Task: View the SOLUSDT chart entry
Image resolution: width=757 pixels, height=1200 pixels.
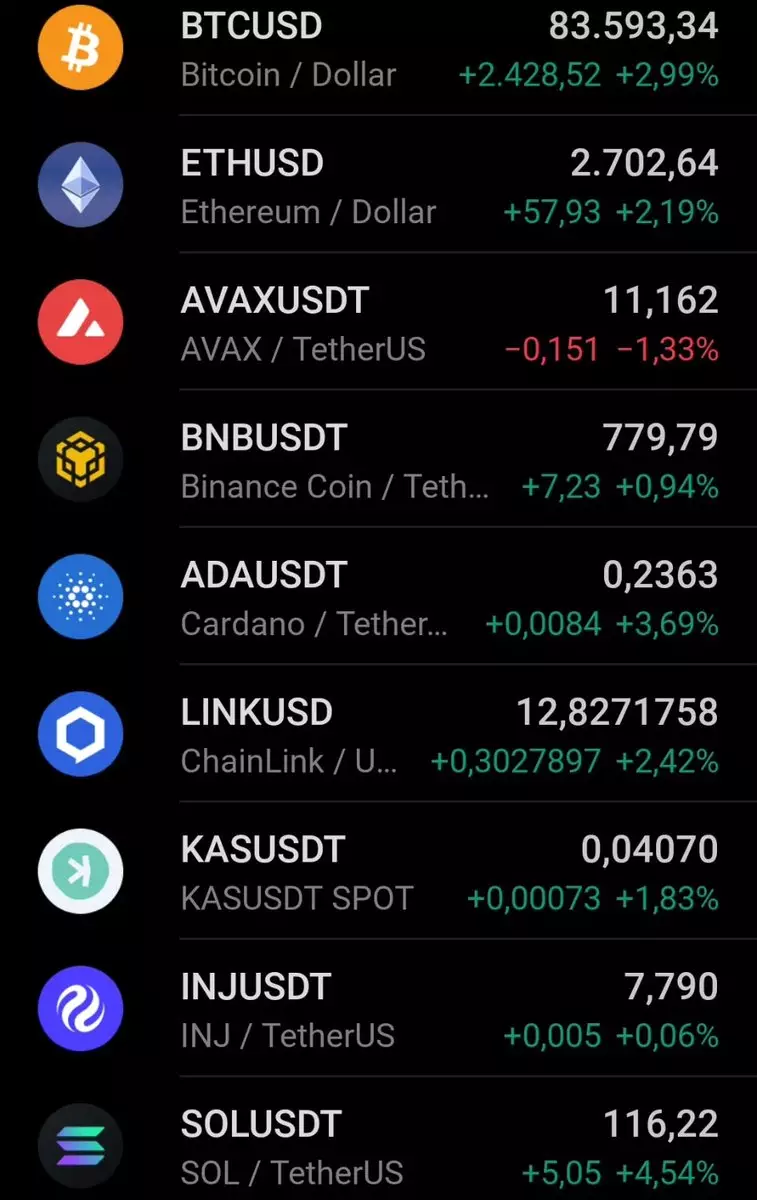Action: coord(378,1139)
